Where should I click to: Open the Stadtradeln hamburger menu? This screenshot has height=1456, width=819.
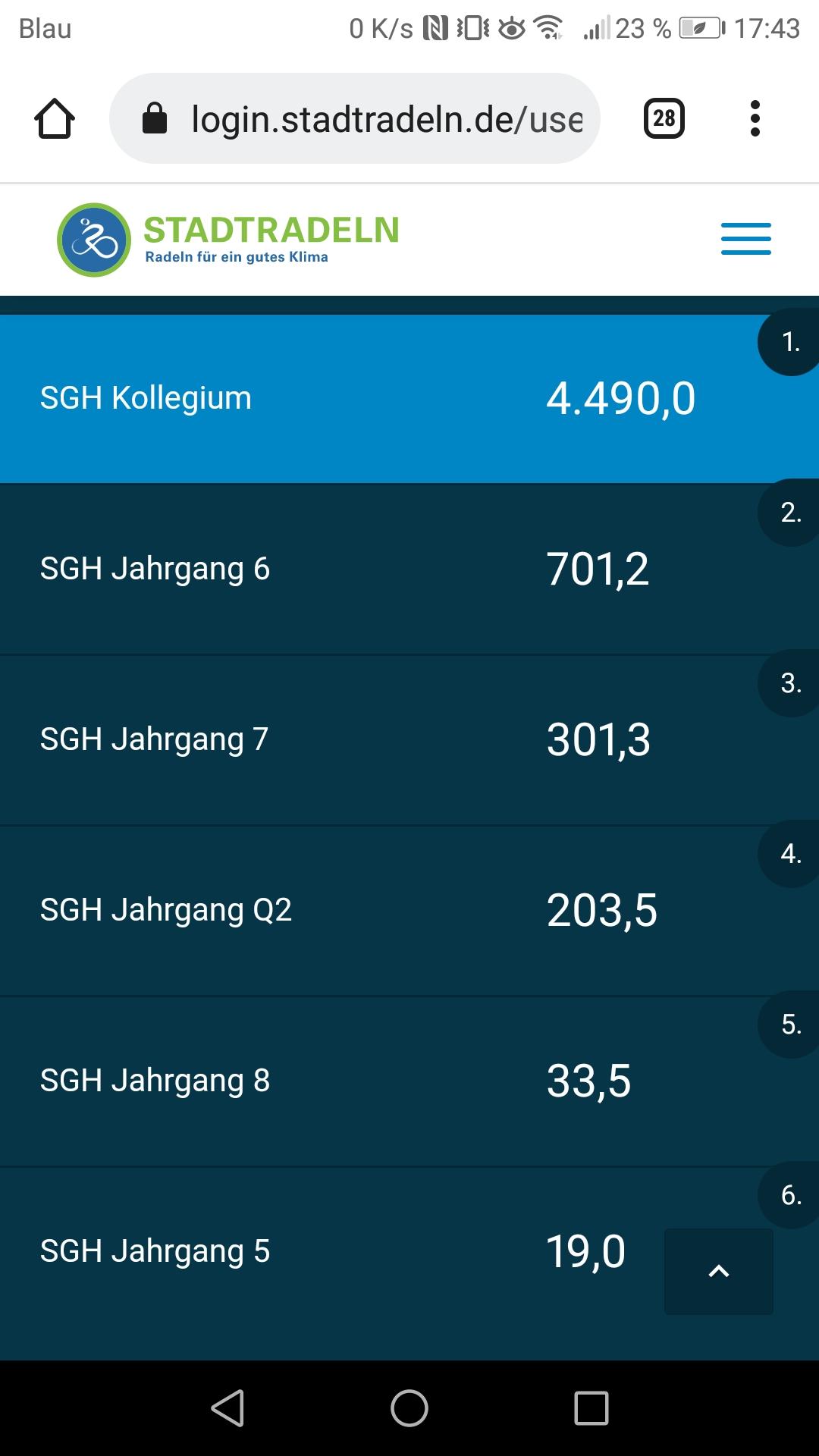click(745, 239)
